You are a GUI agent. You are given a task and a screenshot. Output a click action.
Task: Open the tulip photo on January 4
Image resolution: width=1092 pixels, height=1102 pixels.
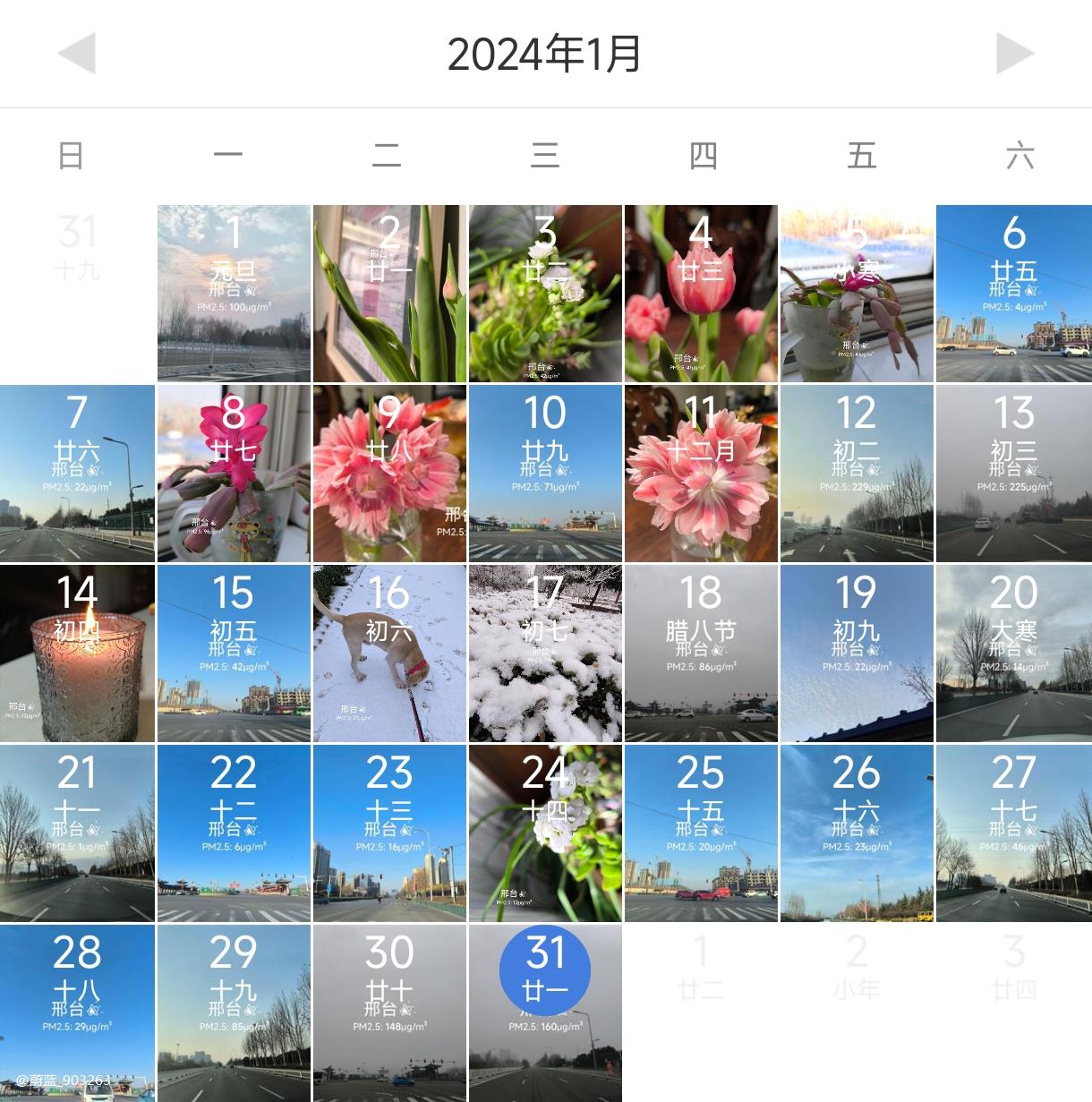pos(701,294)
